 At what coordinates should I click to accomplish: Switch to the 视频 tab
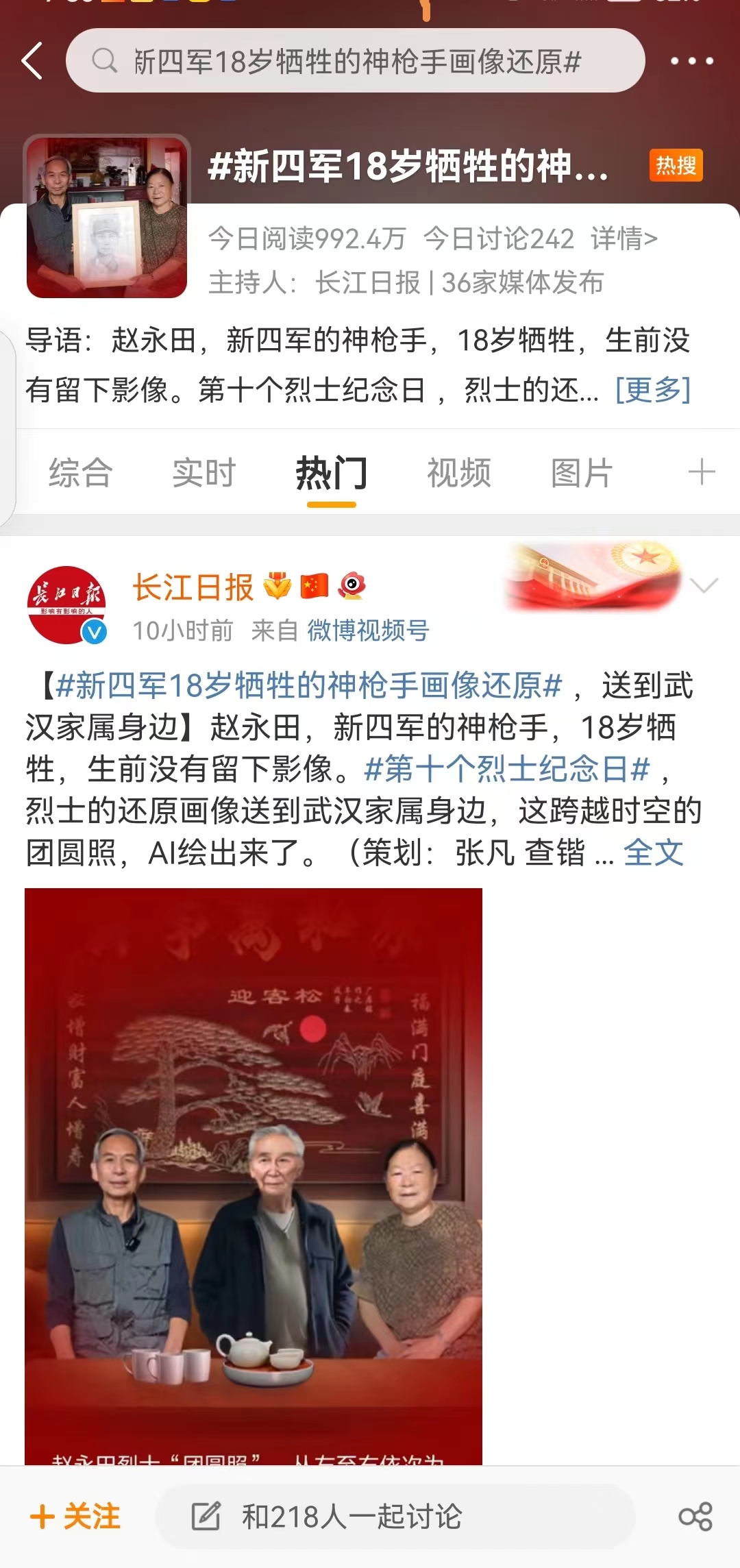click(x=458, y=473)
